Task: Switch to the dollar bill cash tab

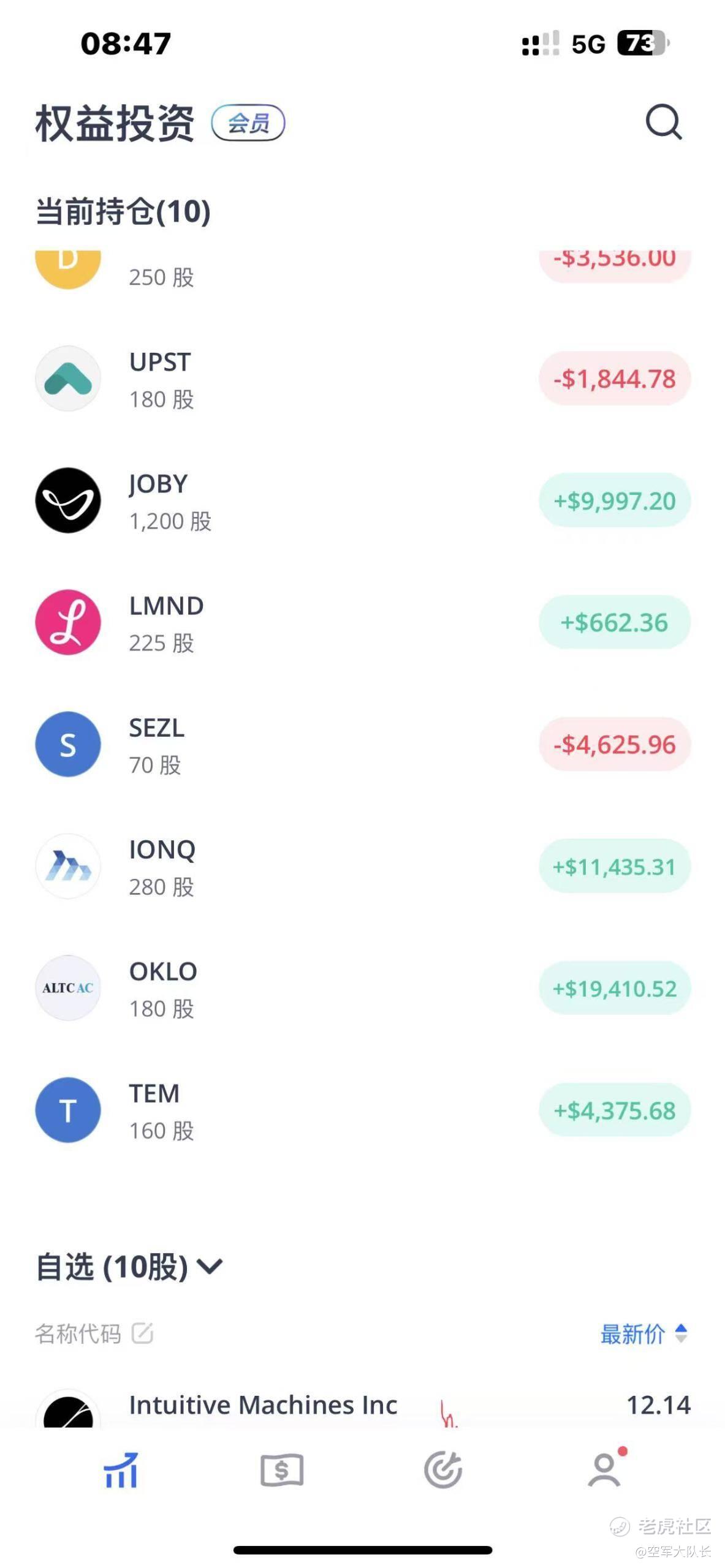Action: pyautogui.click(x=282, y=1470)
